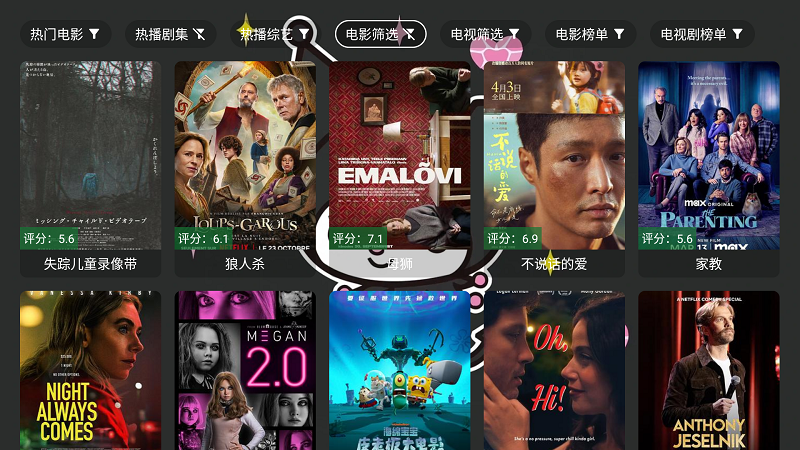Open the Anthony Jeselnik special poster
800x450 pixels.
click(x=709, y=370)
